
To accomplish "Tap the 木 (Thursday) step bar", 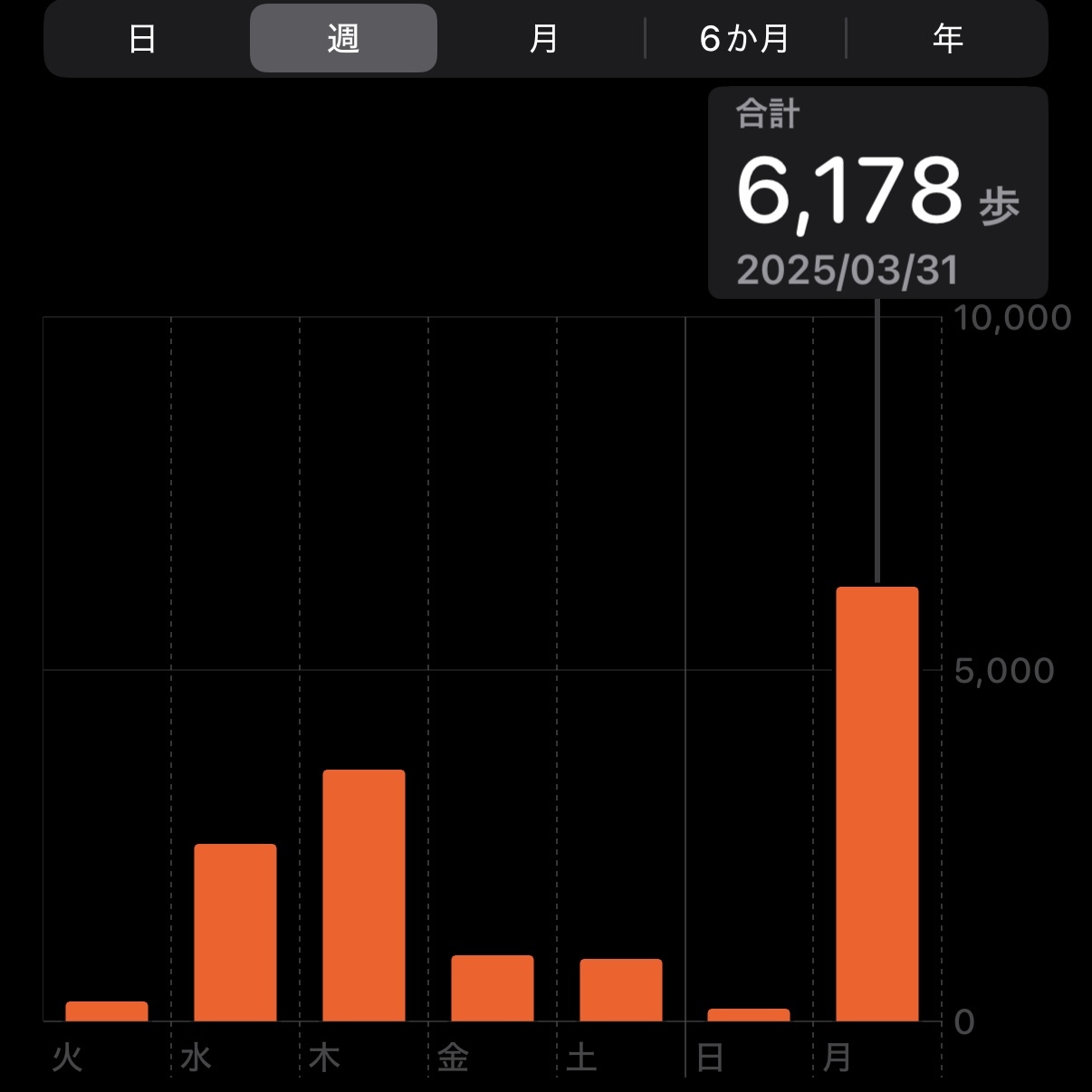I will click(x=364, y=896).
